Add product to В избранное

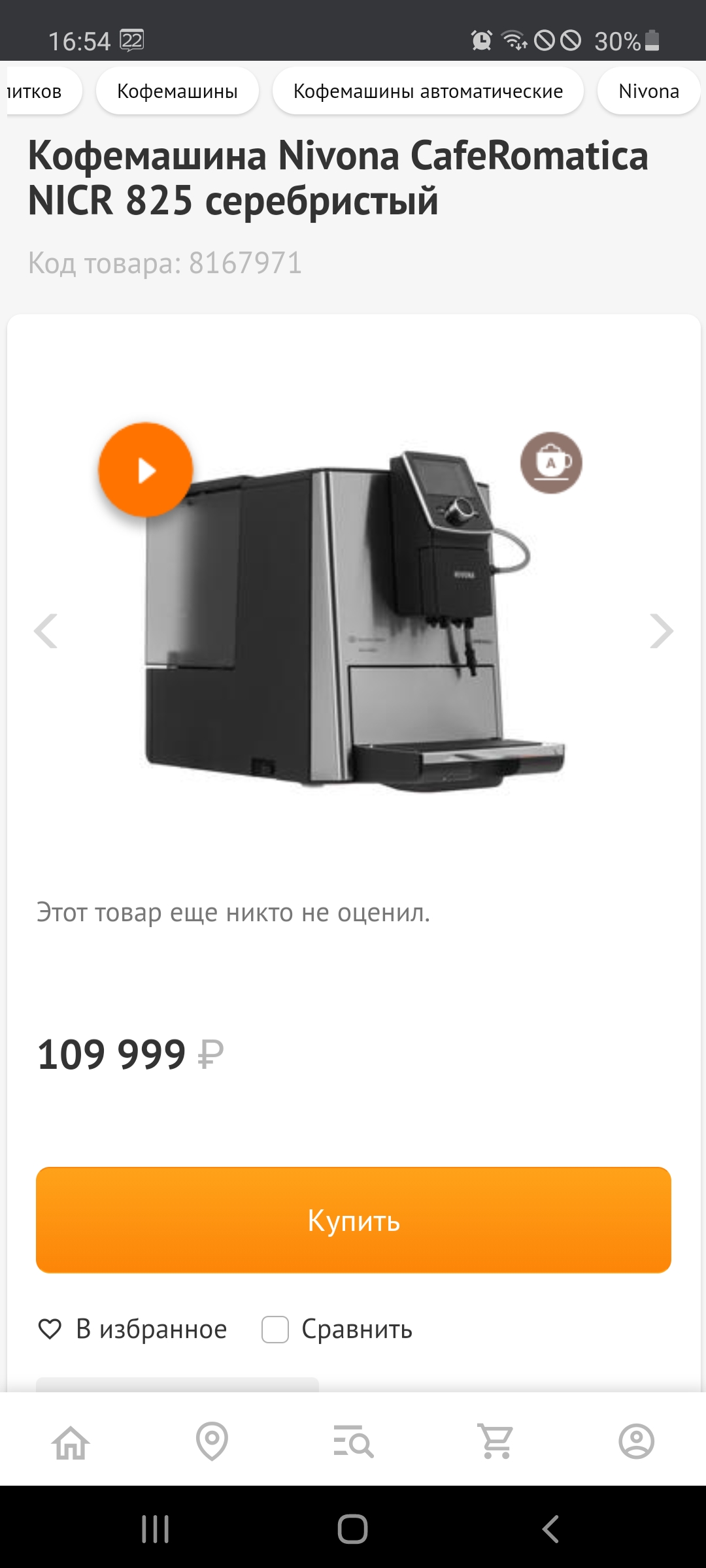click(x=133, y=1329)
